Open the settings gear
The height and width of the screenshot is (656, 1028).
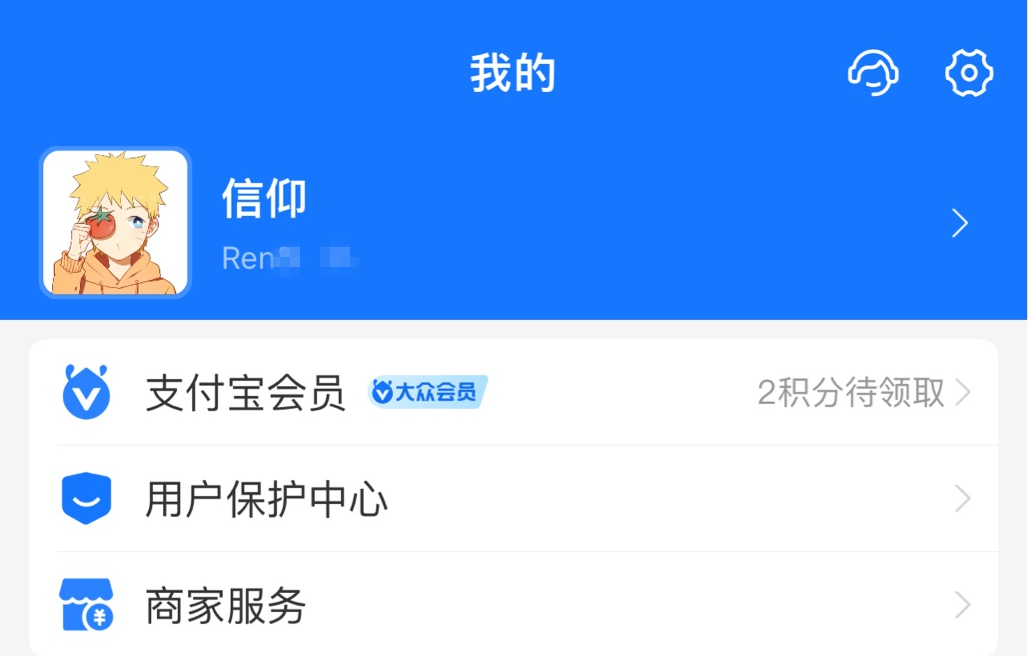point(968,73)
